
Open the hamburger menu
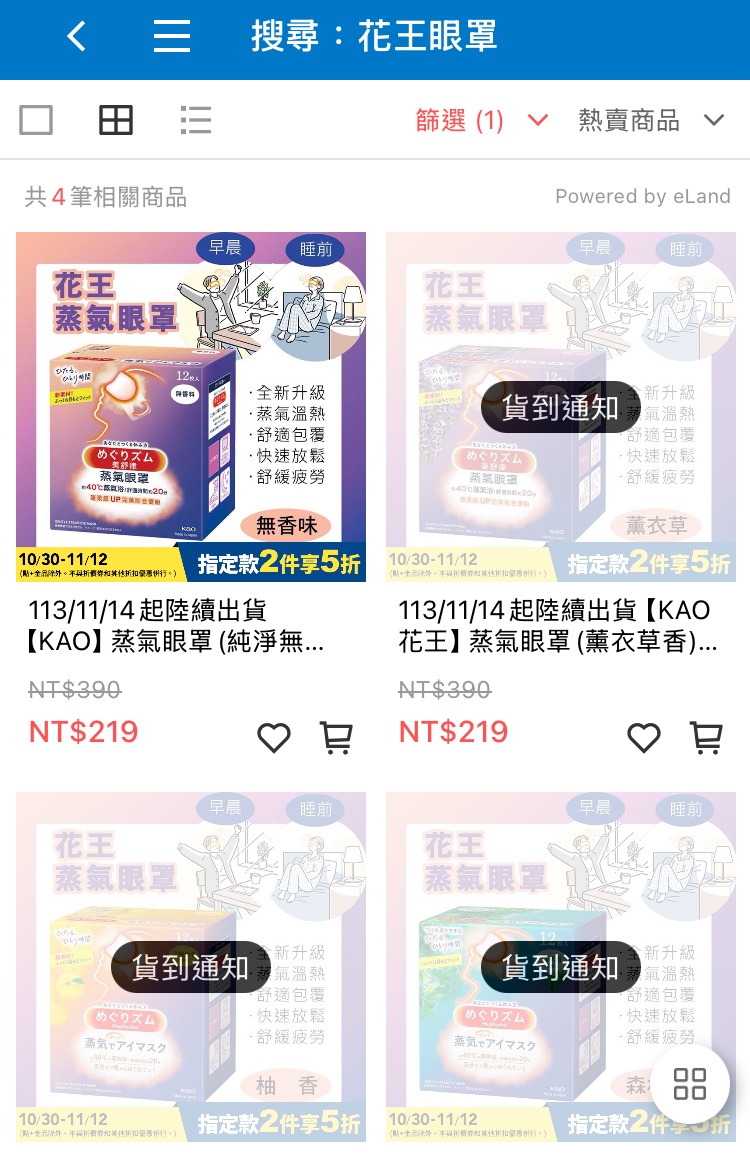tap(172, 38)
